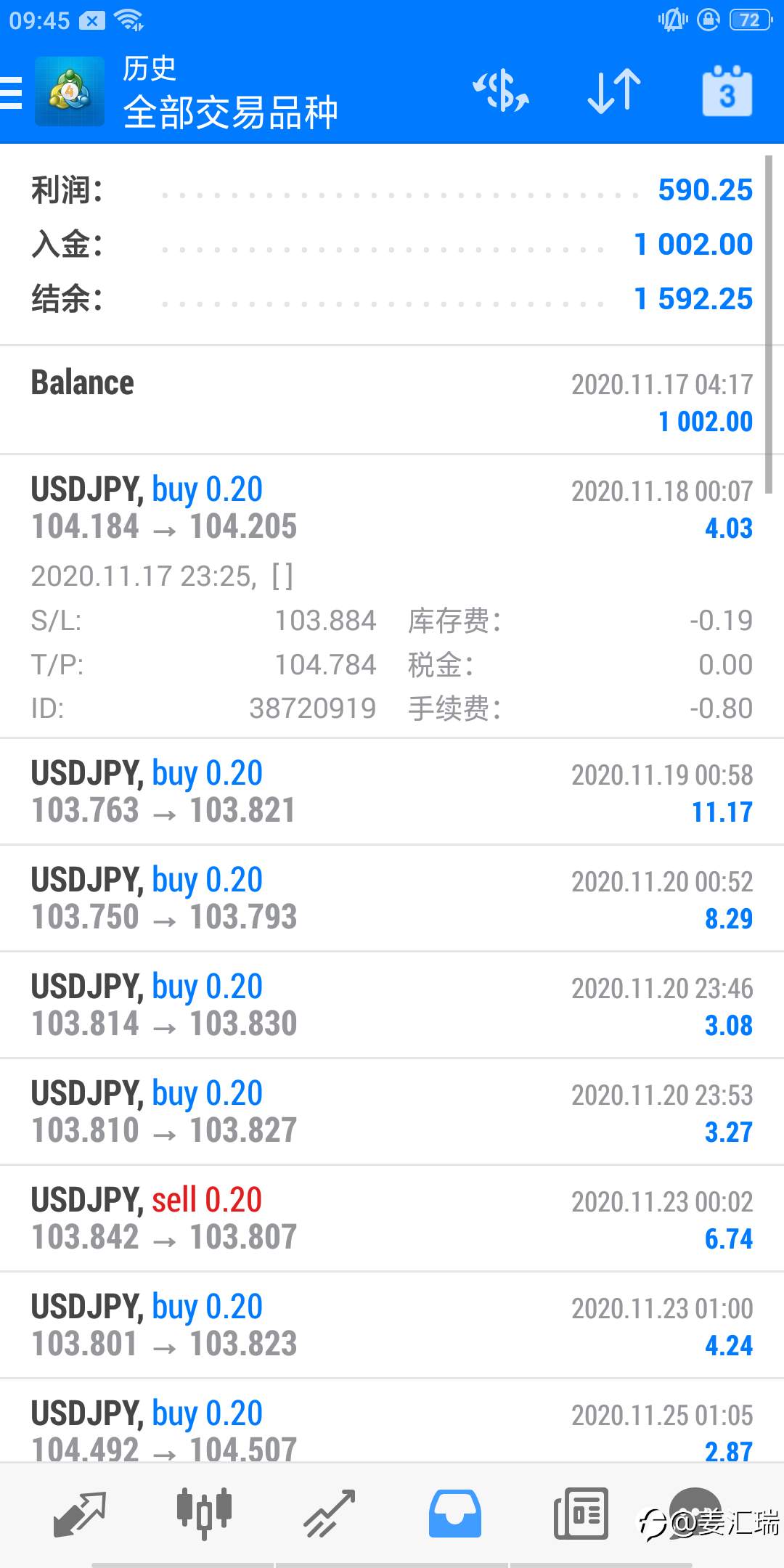
Task: Expand the trade closed 2020.11.23 01:00
Action: click(392, 1326)
